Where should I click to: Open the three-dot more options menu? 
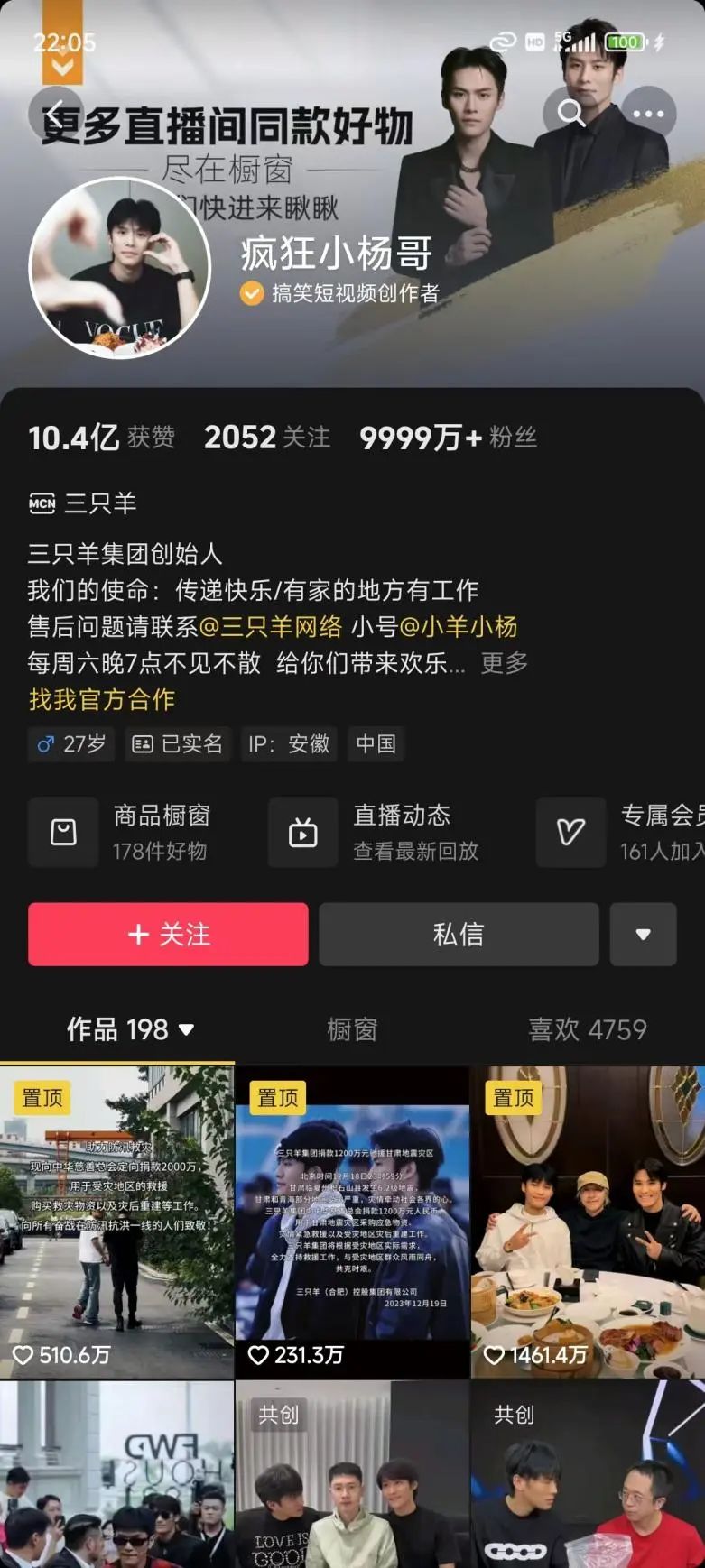point(648,114)
